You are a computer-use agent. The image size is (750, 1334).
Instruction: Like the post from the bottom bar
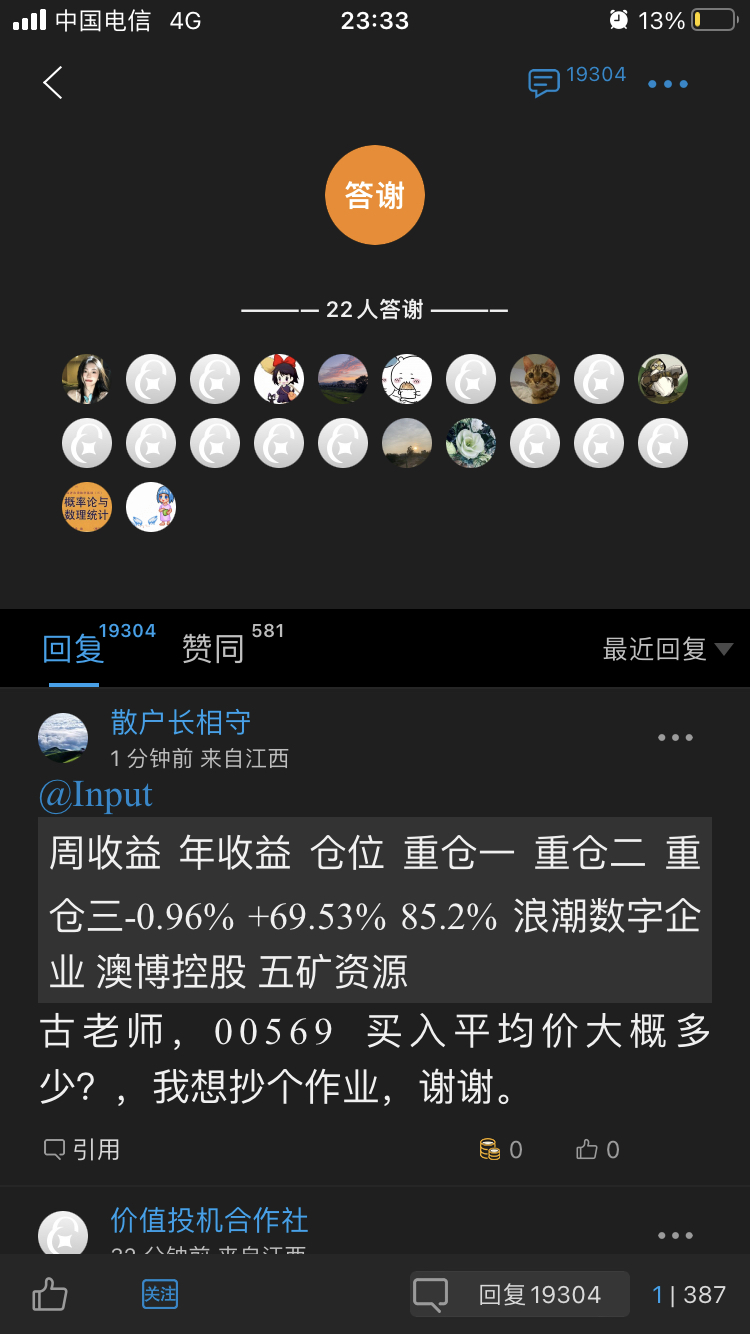50,1295
